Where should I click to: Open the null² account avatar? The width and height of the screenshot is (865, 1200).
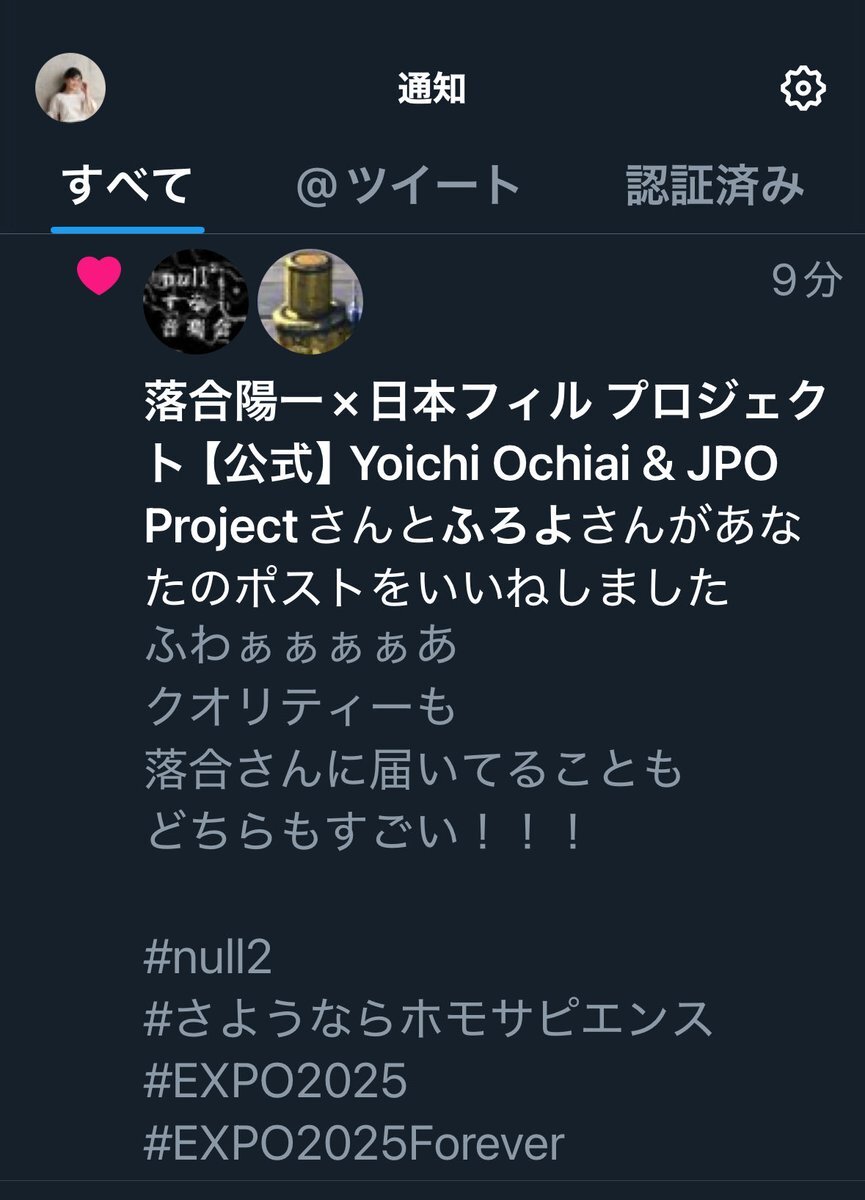click(197, 301)
